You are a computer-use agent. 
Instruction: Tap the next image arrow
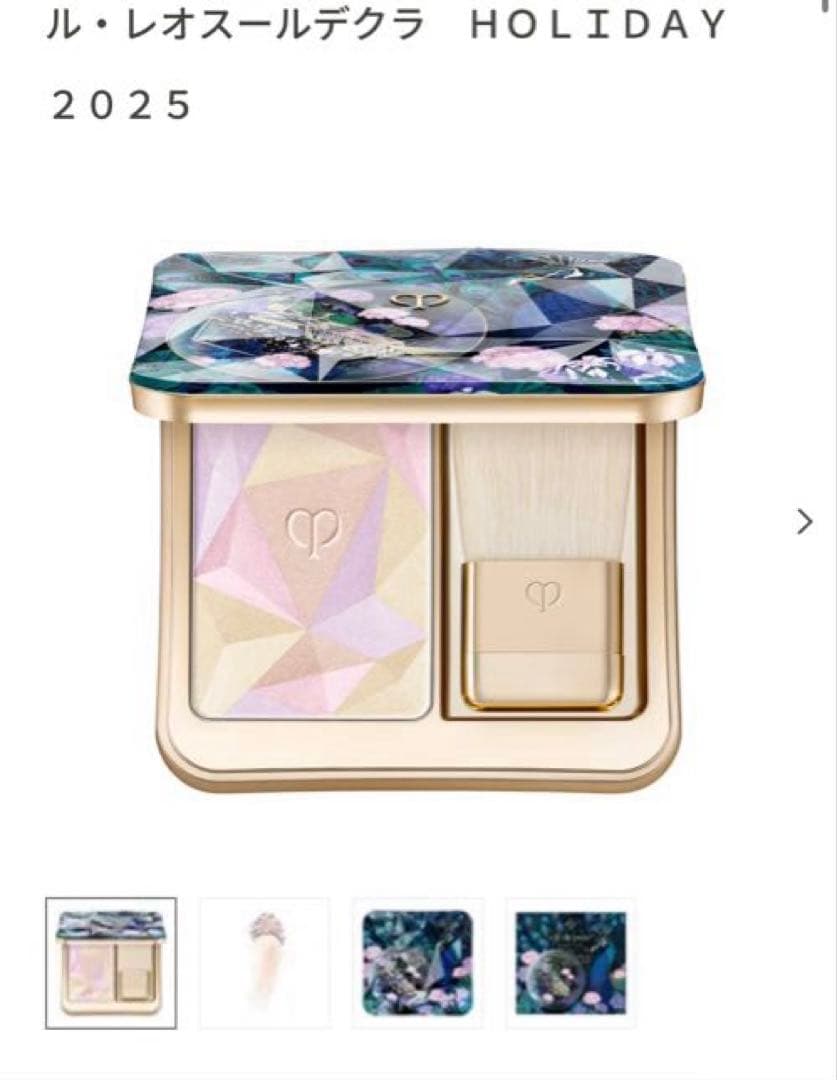click(805, 521)
